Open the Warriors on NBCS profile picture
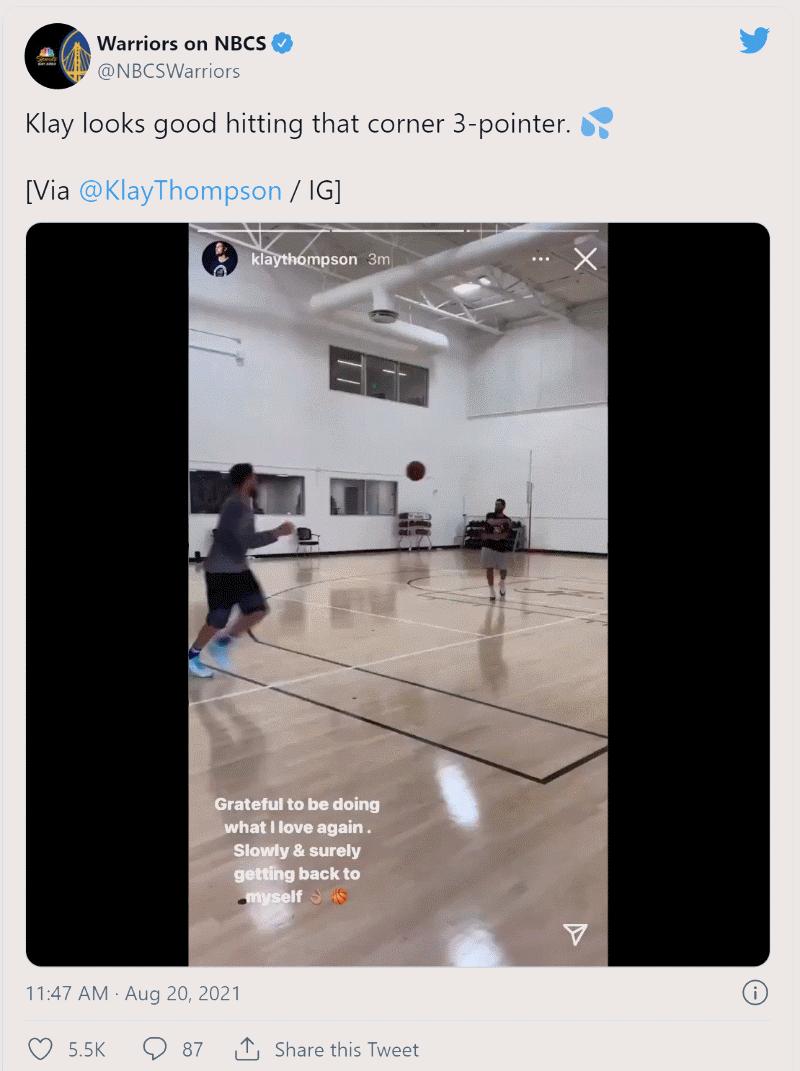The image size is (800, 1071). tap(57, 57)
